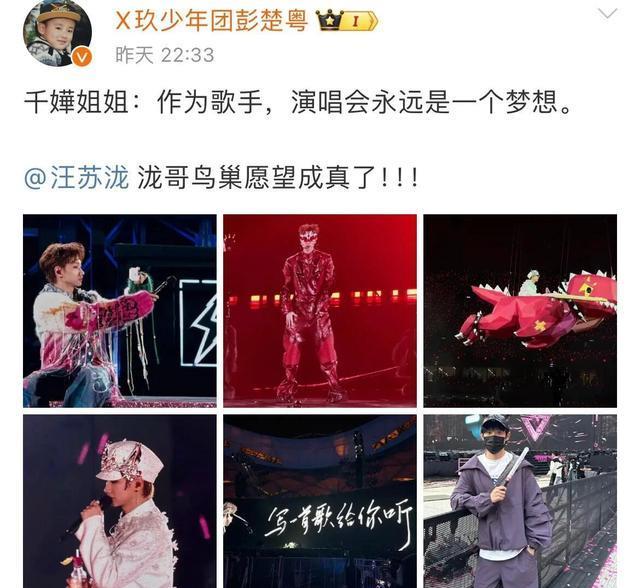
Task: Open the poster's profile avatar
Action: pyautogui.click(x=57, y=32)
